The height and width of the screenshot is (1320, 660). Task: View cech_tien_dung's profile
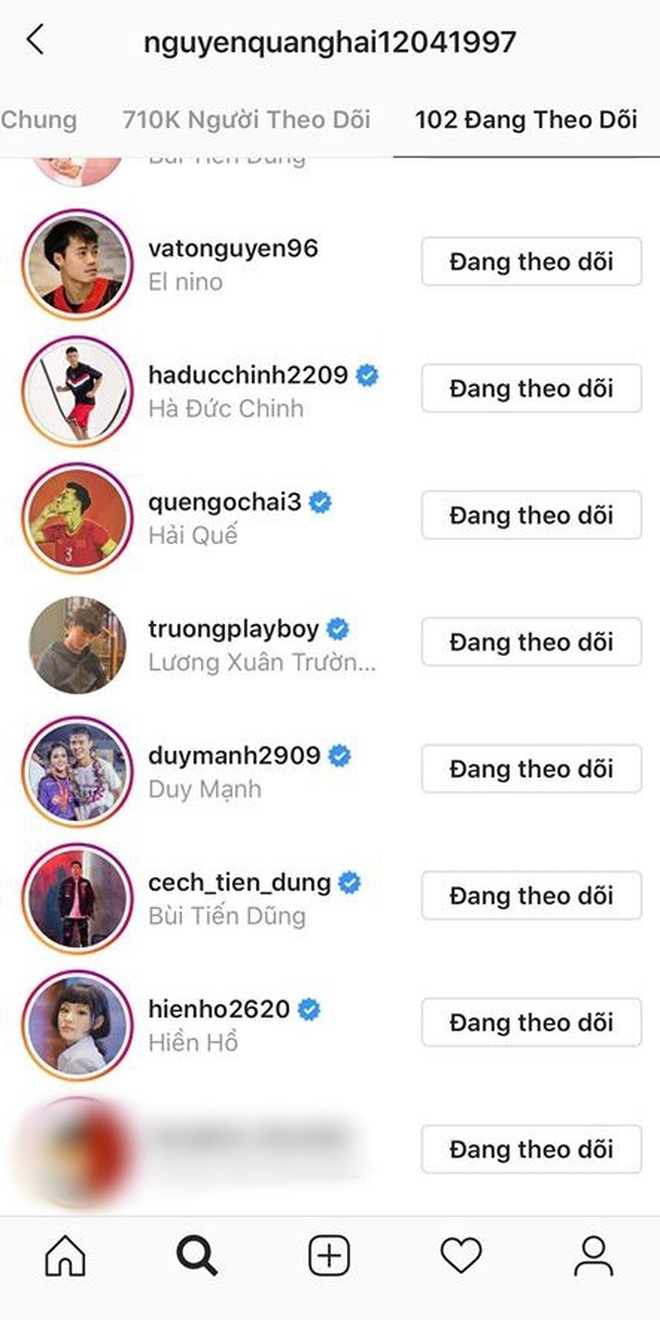[239, 883]
